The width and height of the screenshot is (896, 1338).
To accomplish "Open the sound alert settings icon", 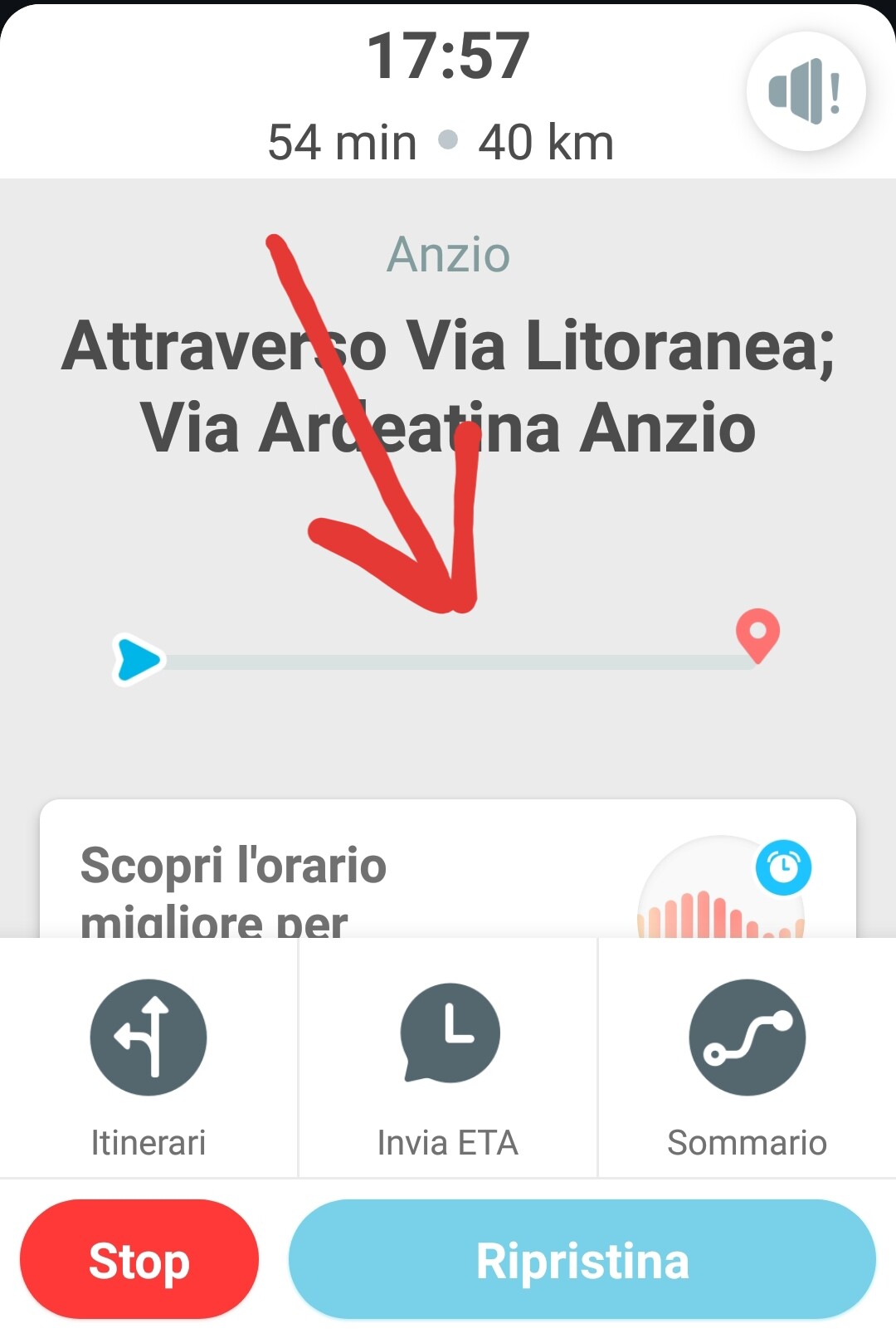I will coord(806,91).
